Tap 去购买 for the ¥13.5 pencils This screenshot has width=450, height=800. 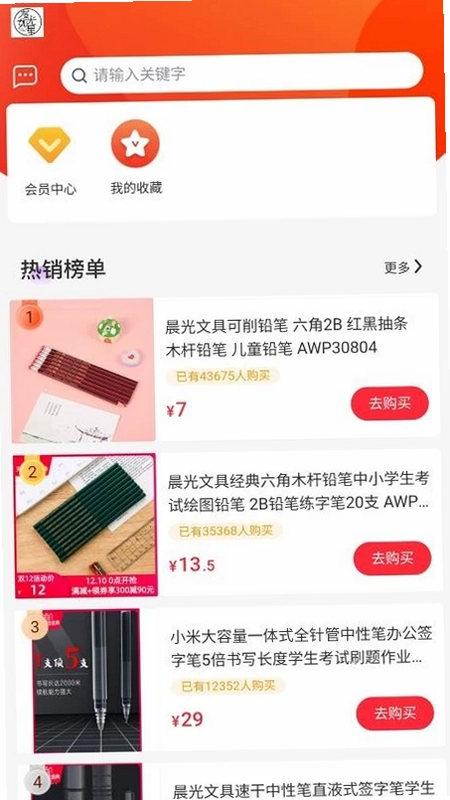coord(392,558)
